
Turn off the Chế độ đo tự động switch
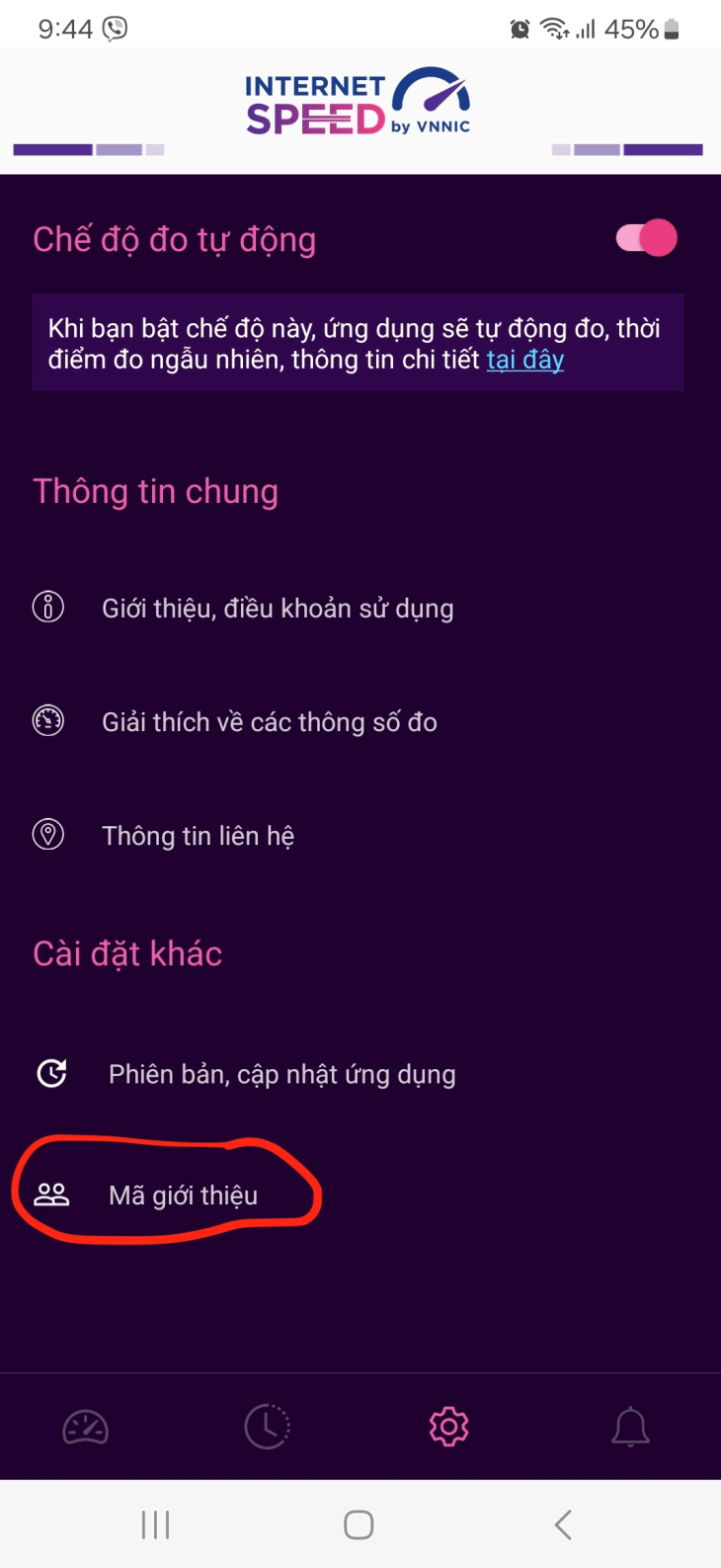[647, 238]
